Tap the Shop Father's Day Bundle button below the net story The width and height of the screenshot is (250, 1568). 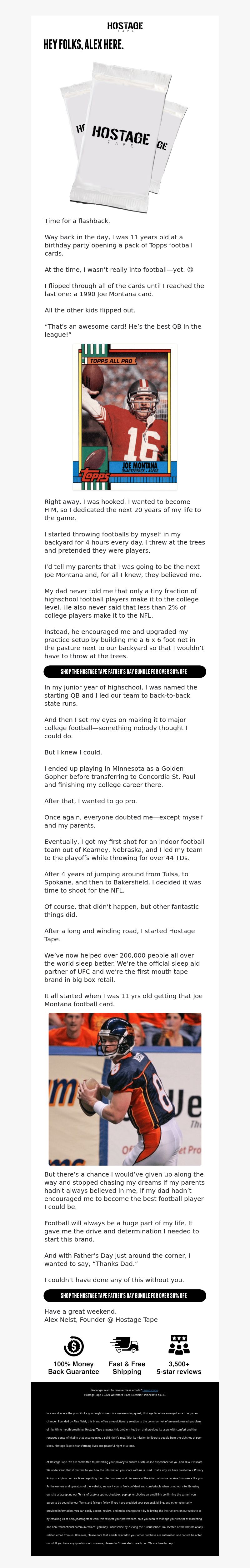(125, 671)
